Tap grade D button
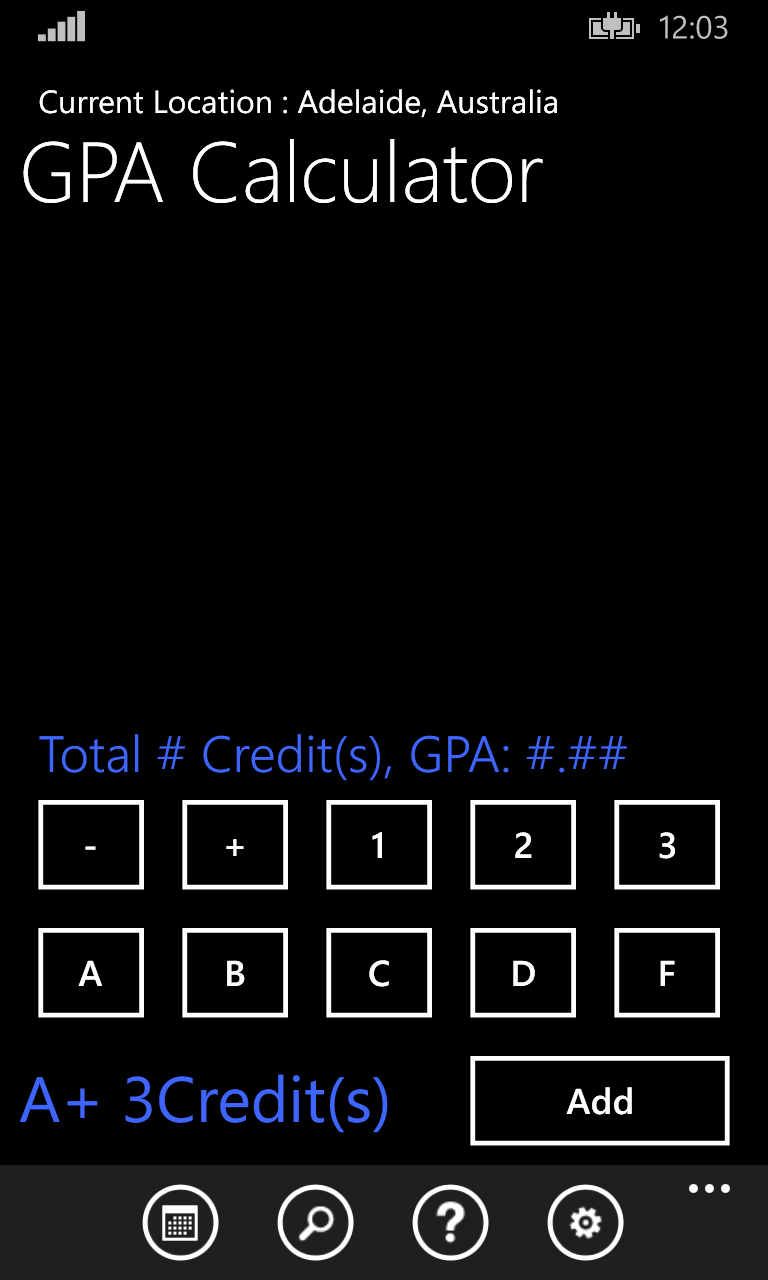The image size is (768, 1280). coord(523,973)
